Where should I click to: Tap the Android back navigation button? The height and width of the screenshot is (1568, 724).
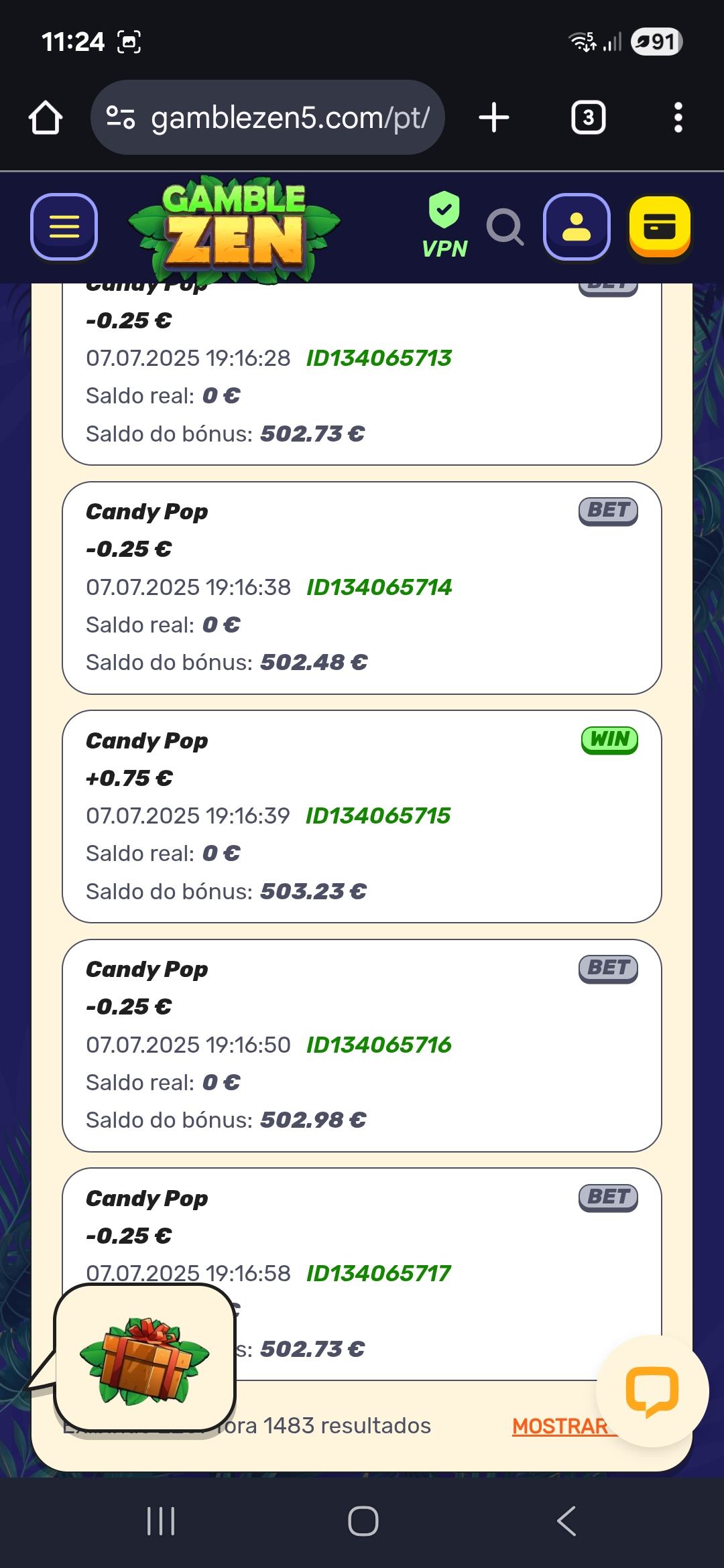pos(565,1520)
